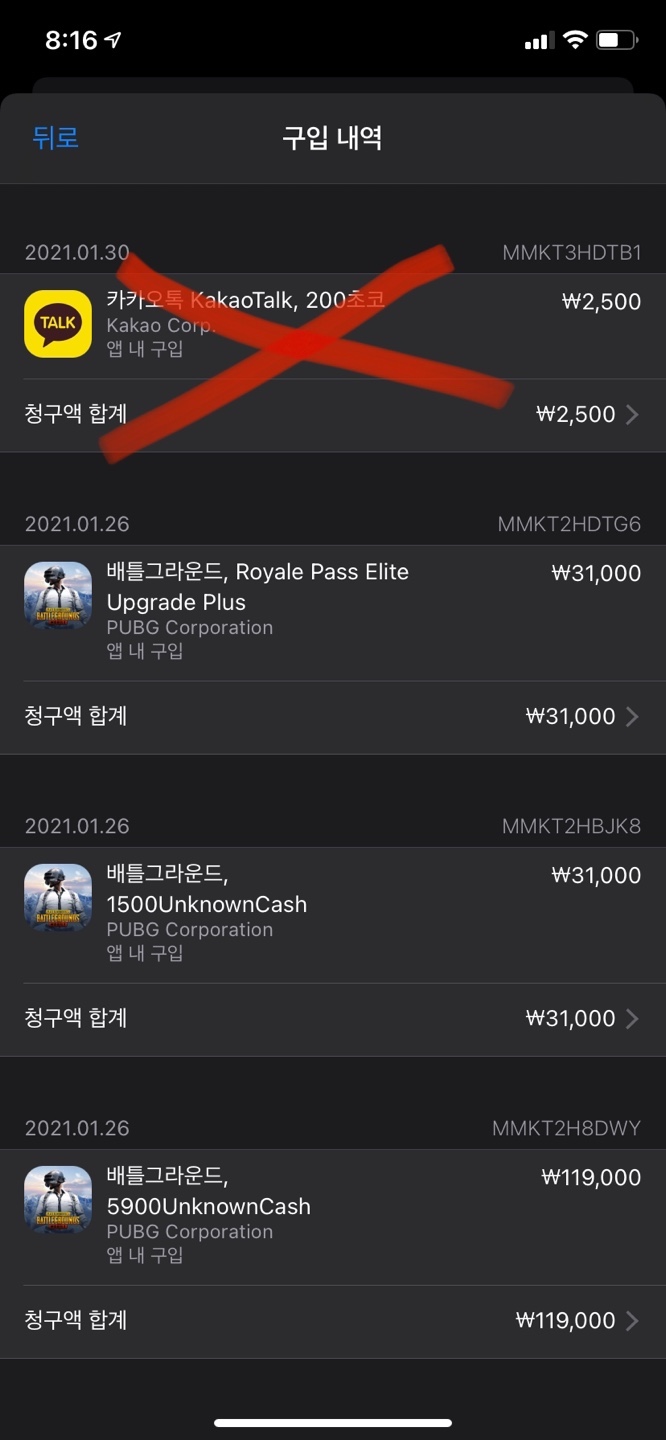Open the 5900UnknownCash purchase item

[x=332, y=1216]
